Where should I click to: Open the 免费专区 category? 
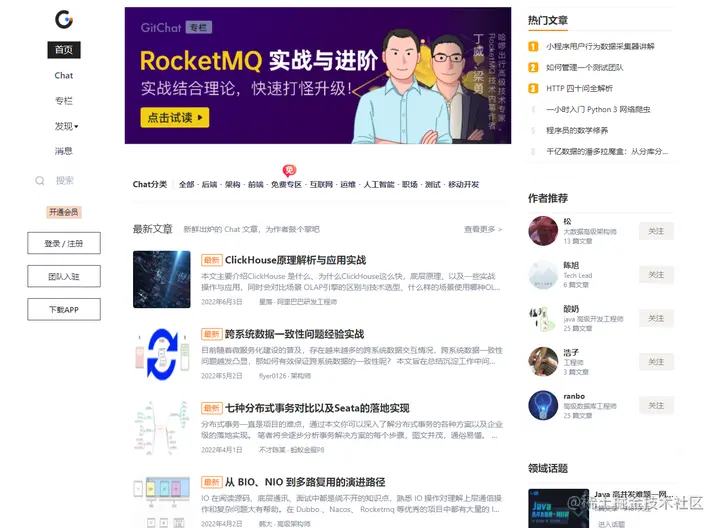(x=286, y=185)
